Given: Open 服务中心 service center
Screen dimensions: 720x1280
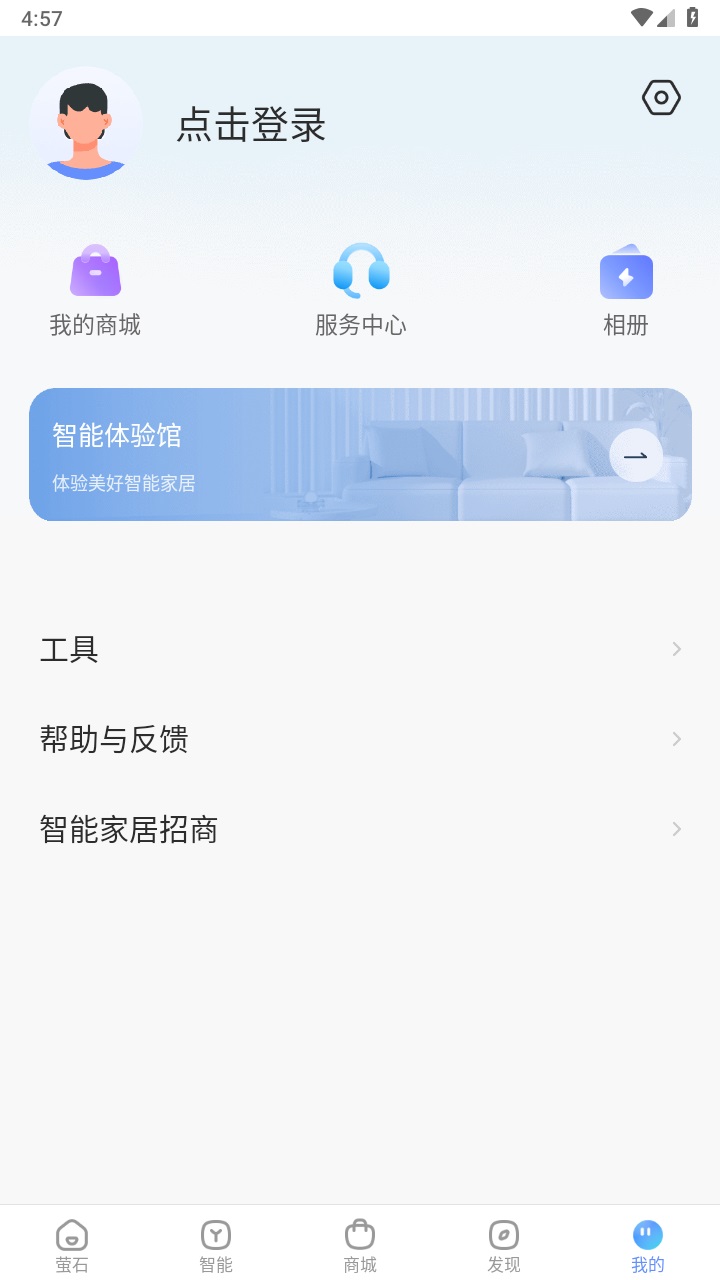Looking at the screenshot, I should (x=360, y=290).
